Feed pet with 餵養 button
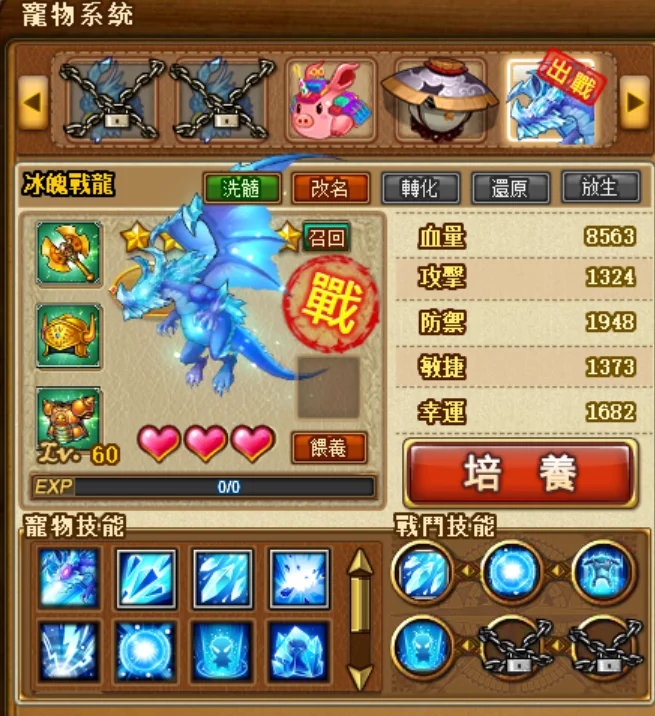 click(x=329, y=448)
